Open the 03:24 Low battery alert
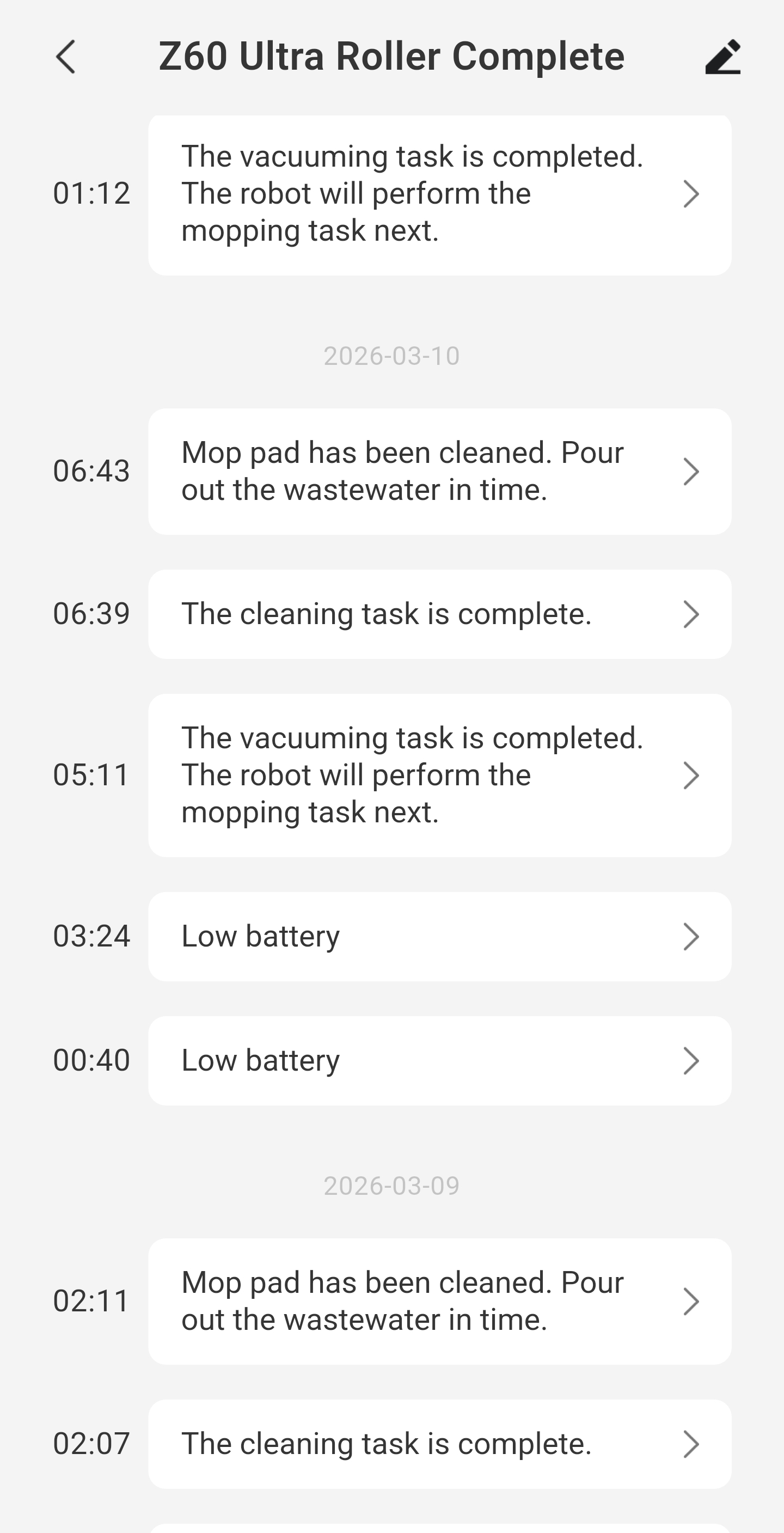The width and height of the screenshot is (784, 1533). [439, 936]
